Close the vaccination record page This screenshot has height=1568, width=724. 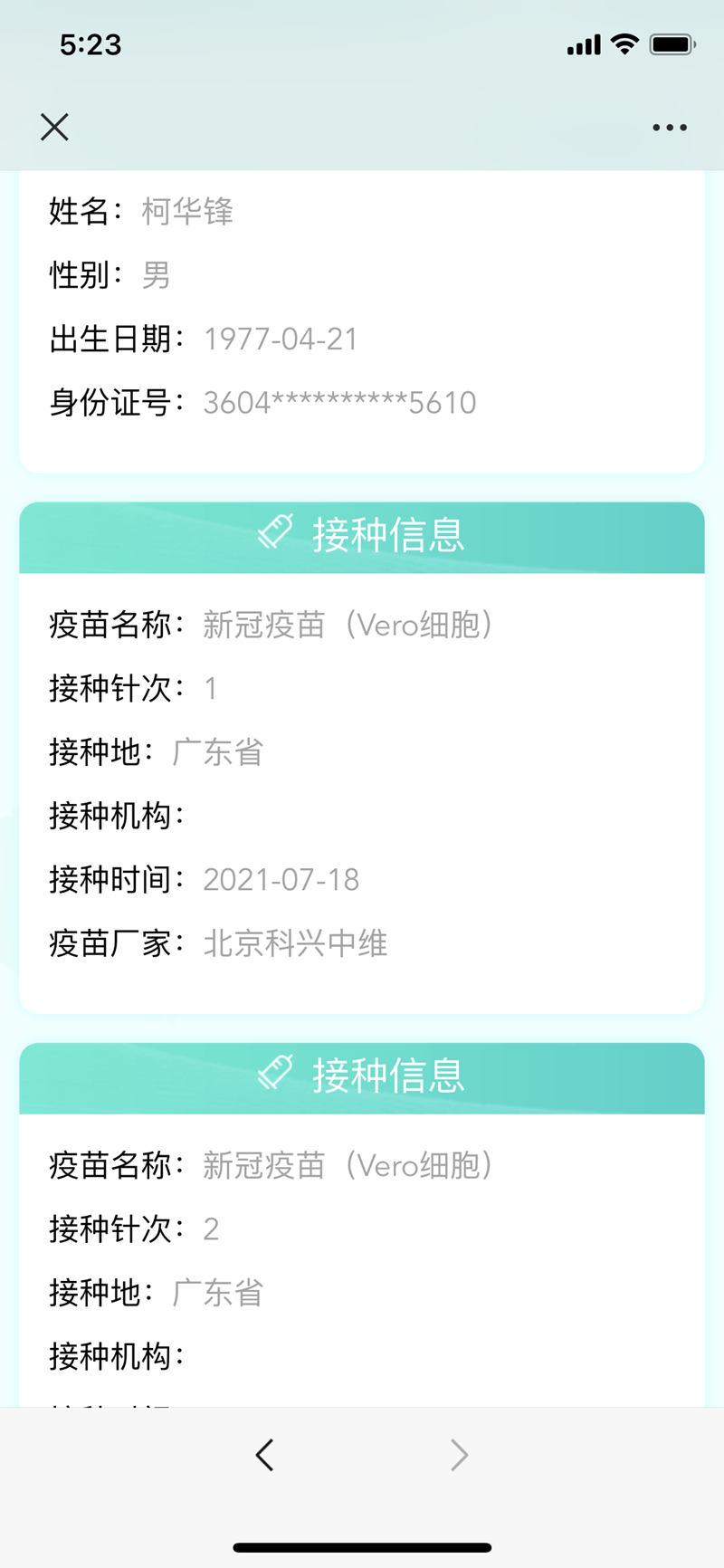tap(54, 127)
